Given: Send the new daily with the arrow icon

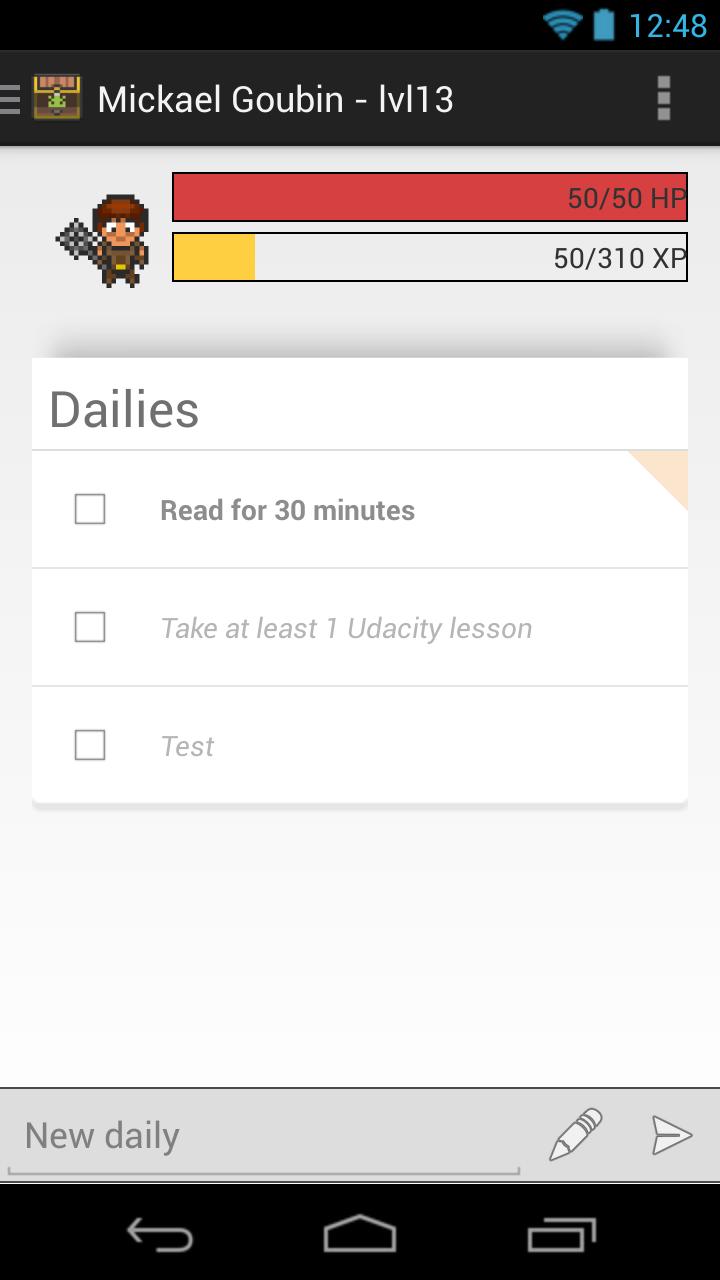Looking at the screenshot, I should coord(671,1134).
